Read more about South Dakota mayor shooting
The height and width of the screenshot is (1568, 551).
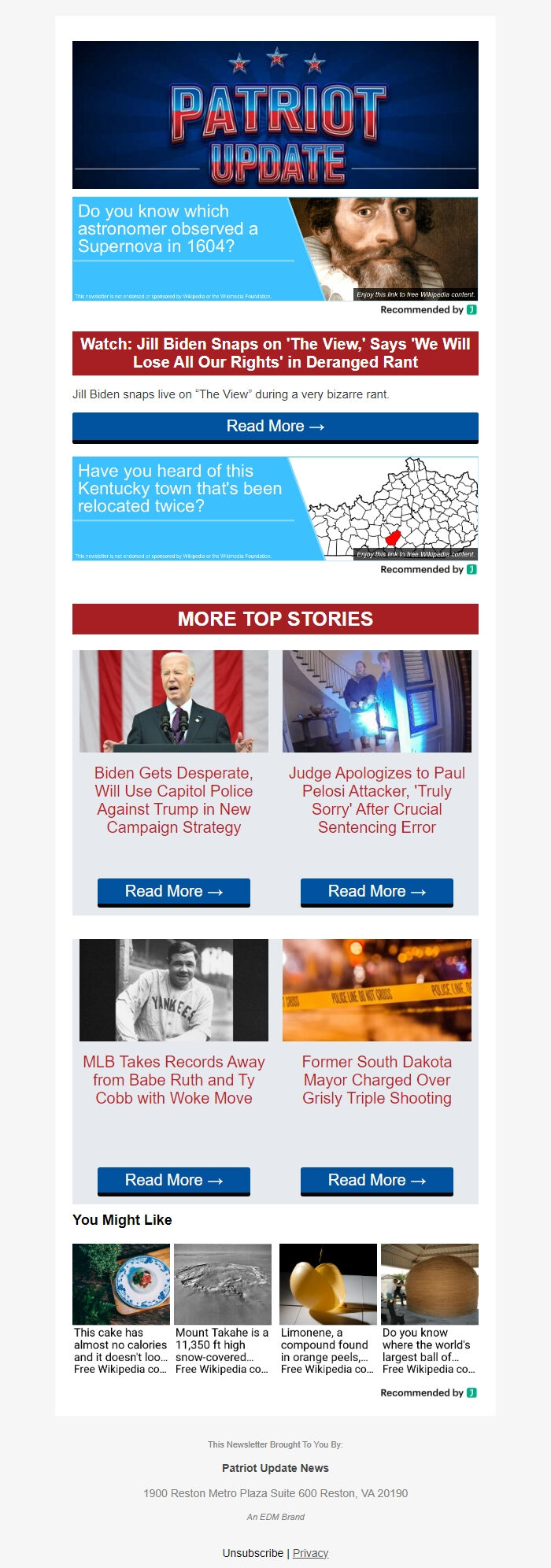pyautogui.click(x=376, y=1181)
